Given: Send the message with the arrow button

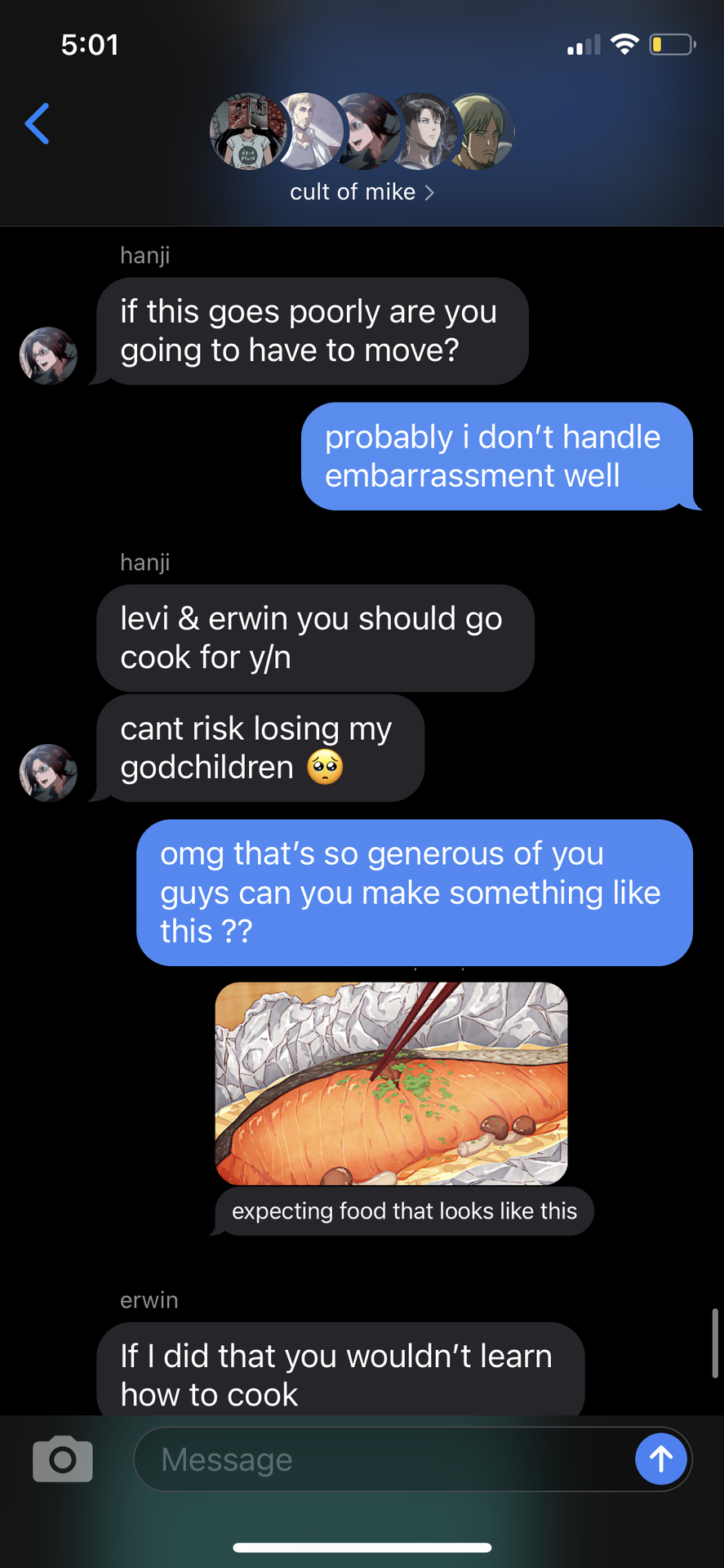Looking at the screenshot, I should click(x=661, y=1459).
